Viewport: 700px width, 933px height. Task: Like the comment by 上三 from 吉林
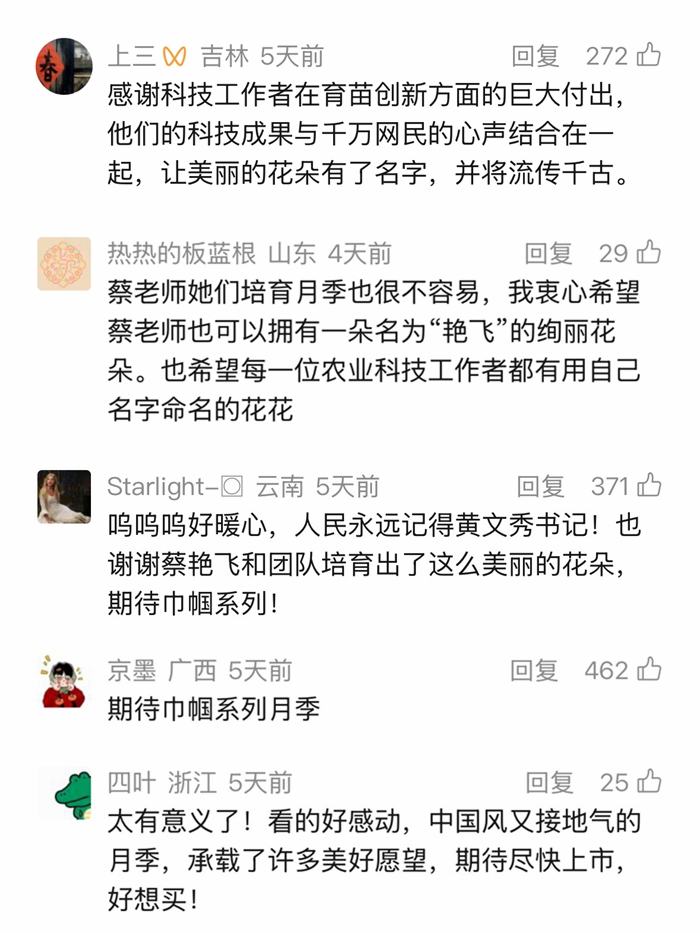point(649,55)
